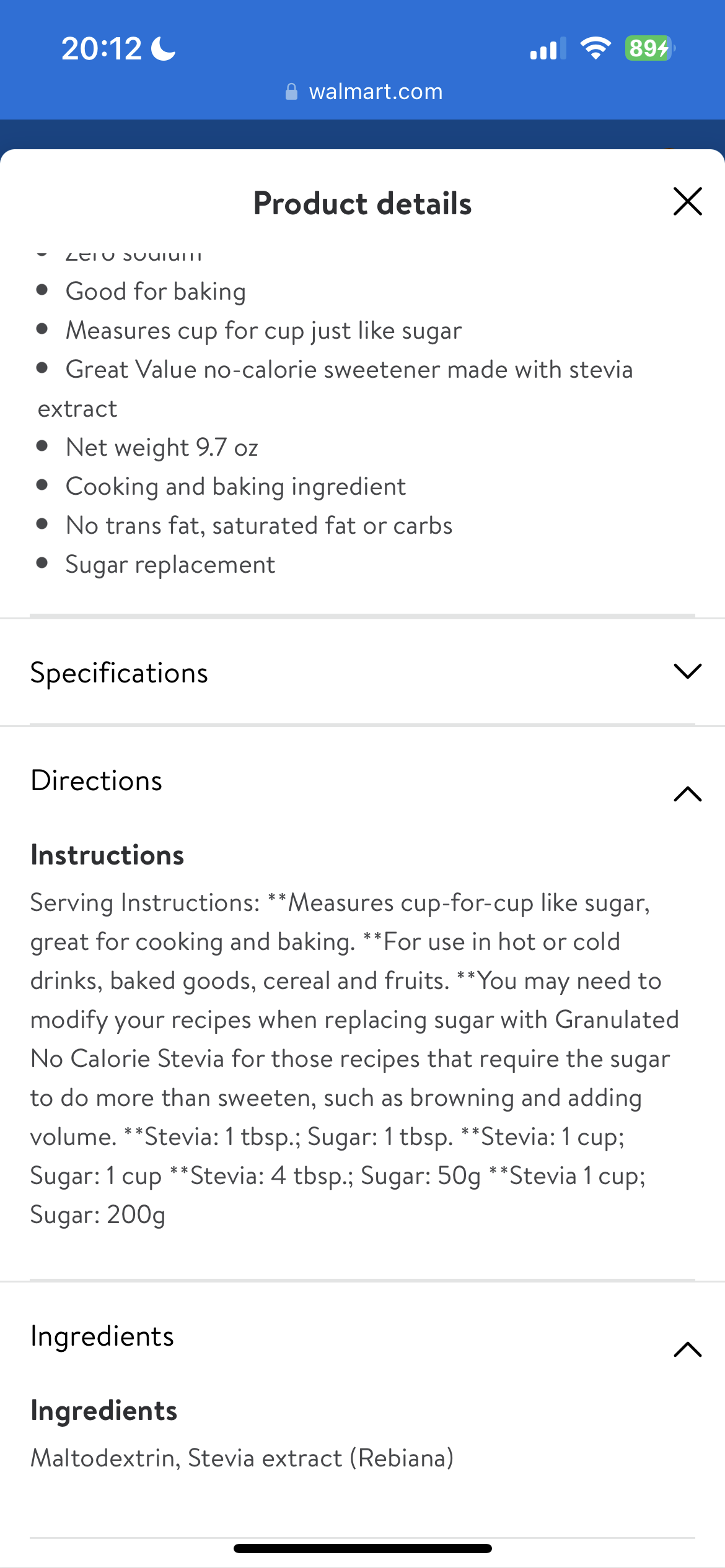Collapse the Directions section
Image resolution: width=725 pixels, height=1568 pixels.
[362, 781]
